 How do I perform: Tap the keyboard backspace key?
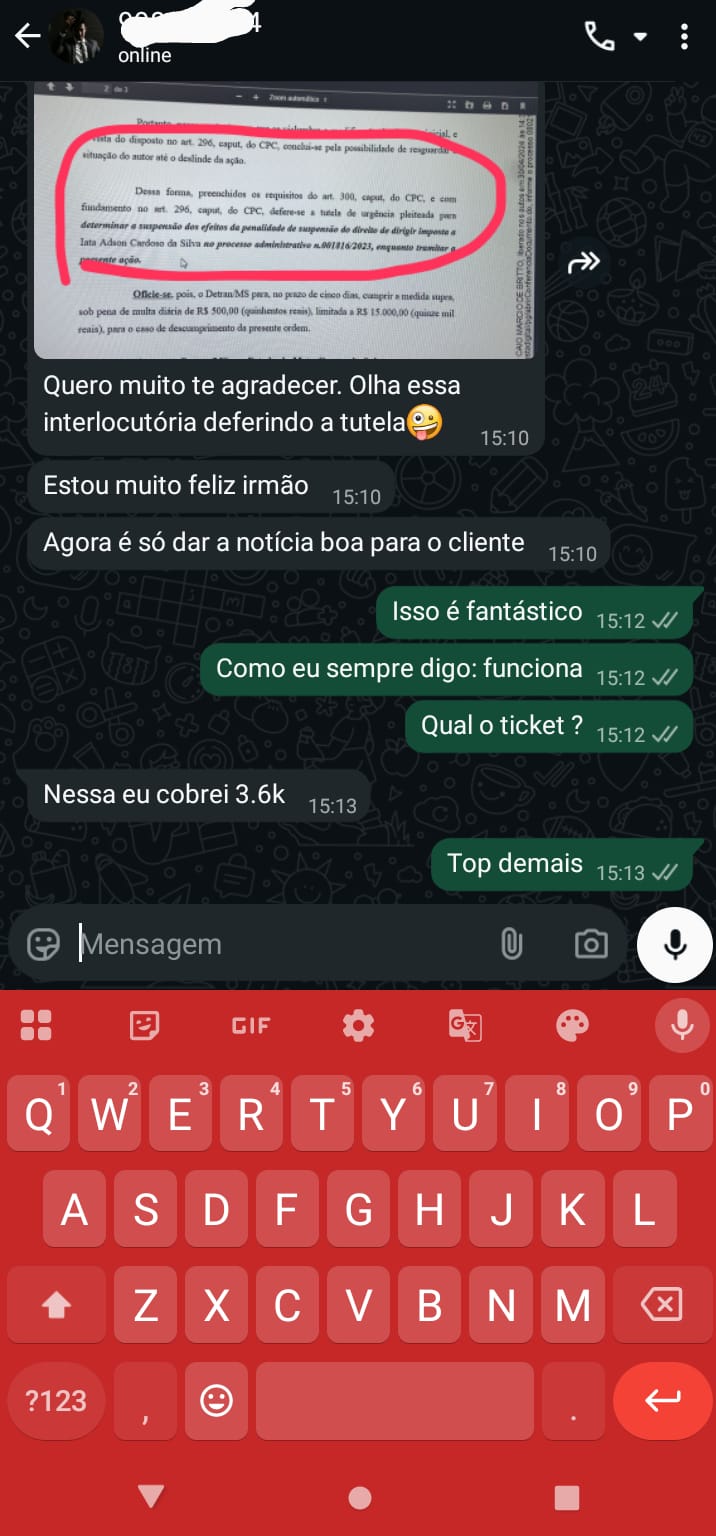coord(662,1304)
